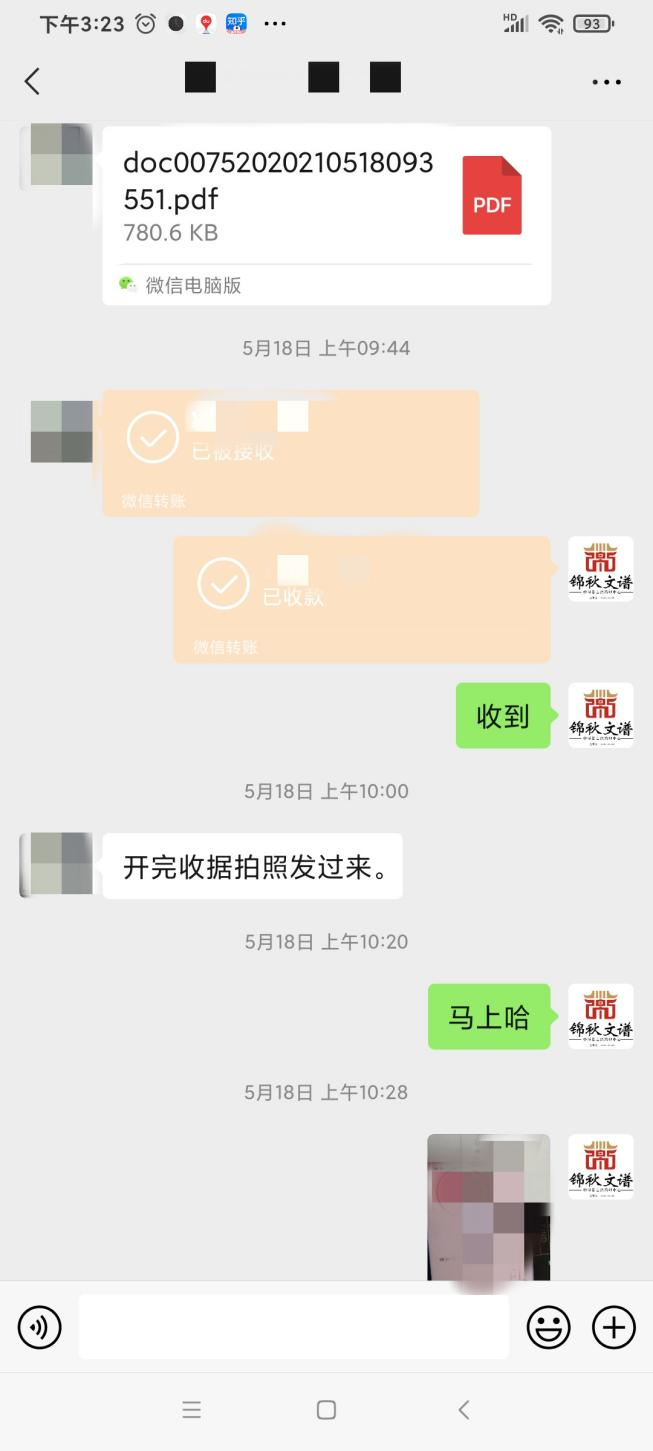Open the sent photo in full view

tap(489, 1206)
